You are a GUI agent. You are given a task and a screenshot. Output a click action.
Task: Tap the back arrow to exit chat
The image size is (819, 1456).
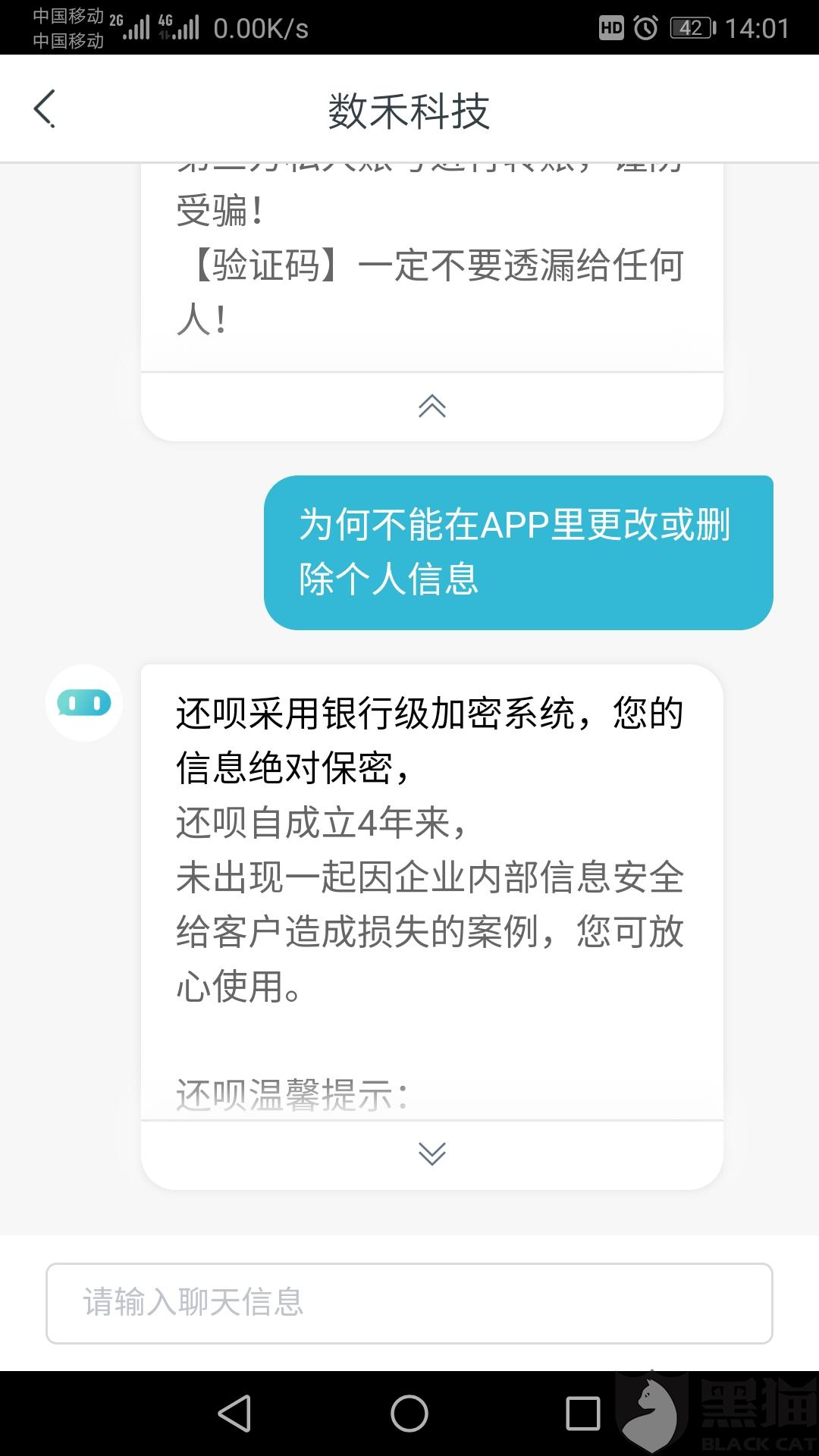pos(45,108)
